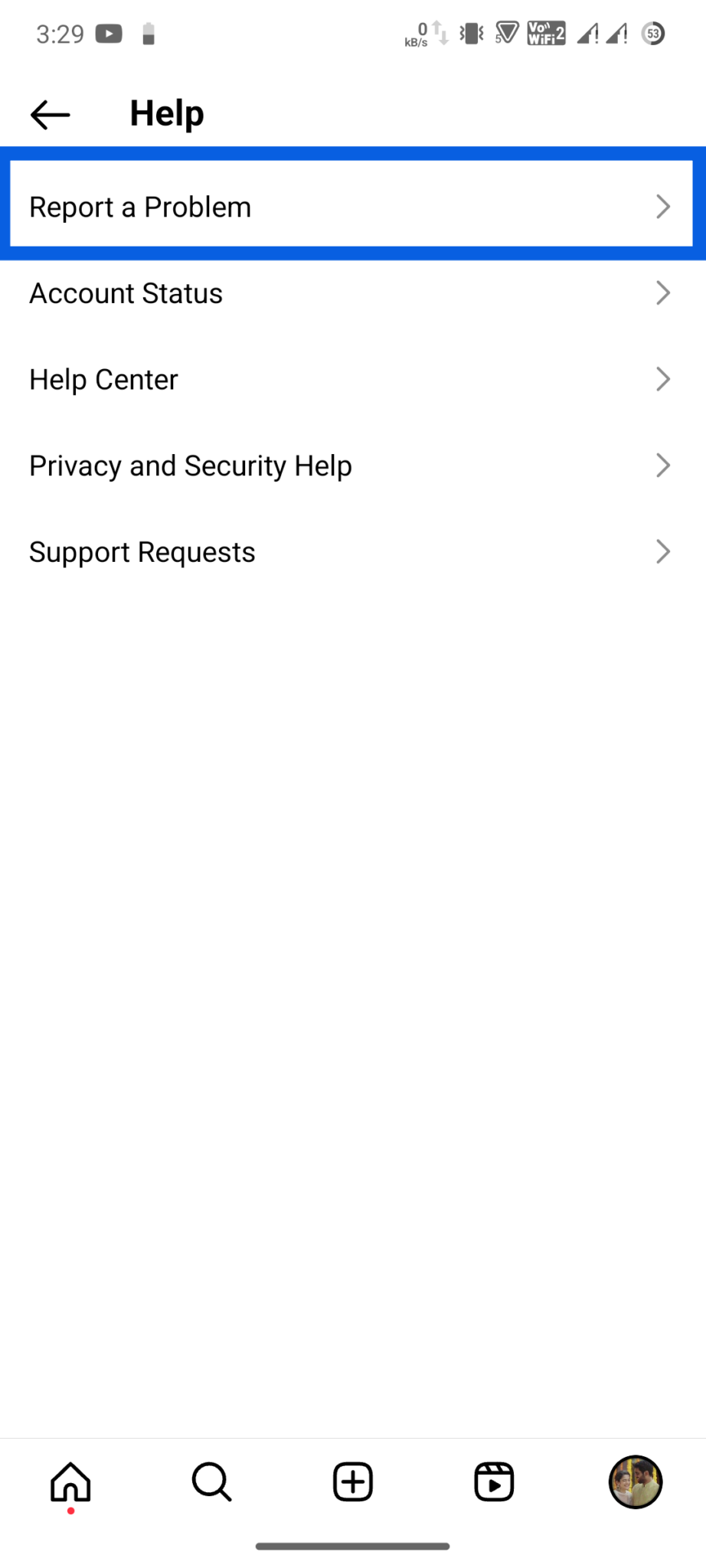The width and height of the screenshot is (706, 1568).
Task: Select the Search magnifier icon
Action: click(x=211, y=1482)
